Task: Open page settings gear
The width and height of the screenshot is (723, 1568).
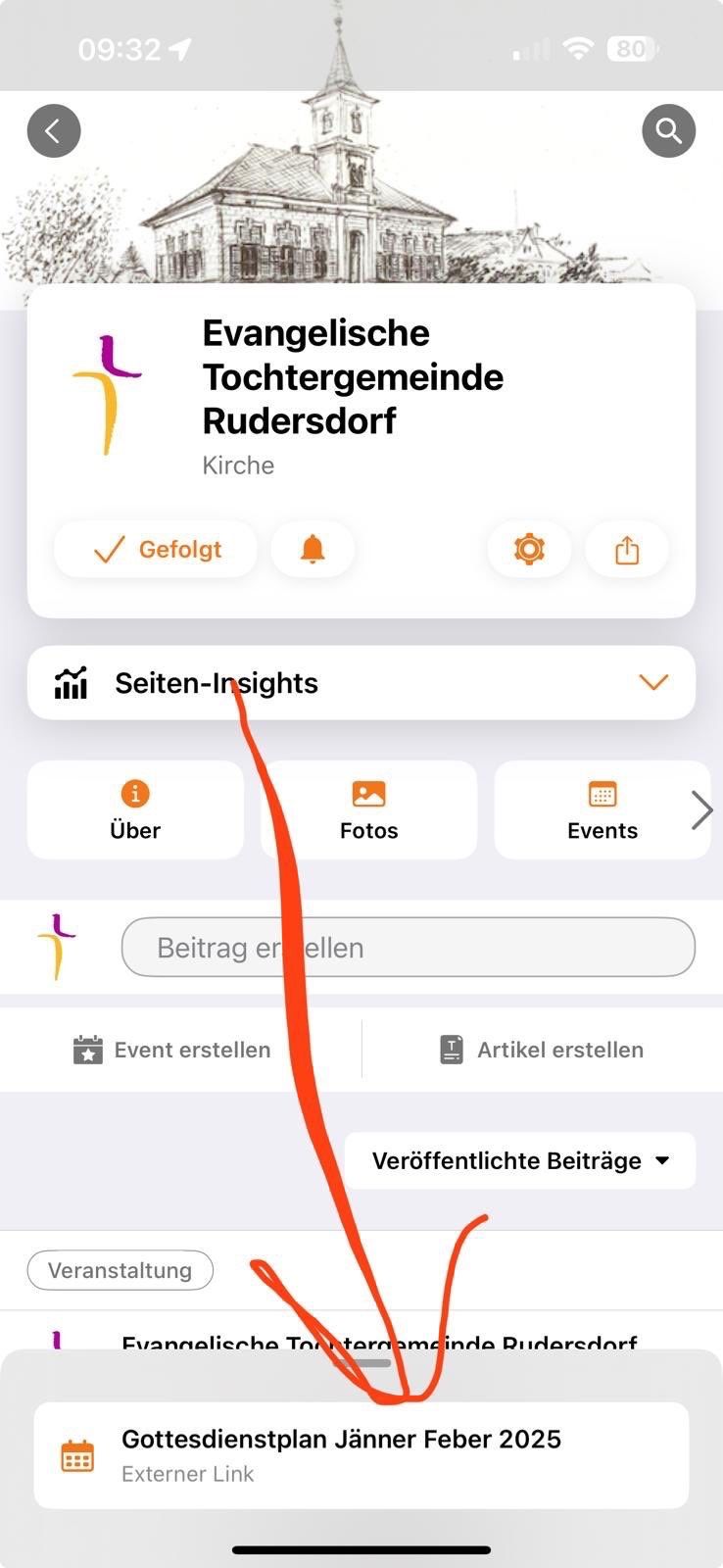Action: 529,549
